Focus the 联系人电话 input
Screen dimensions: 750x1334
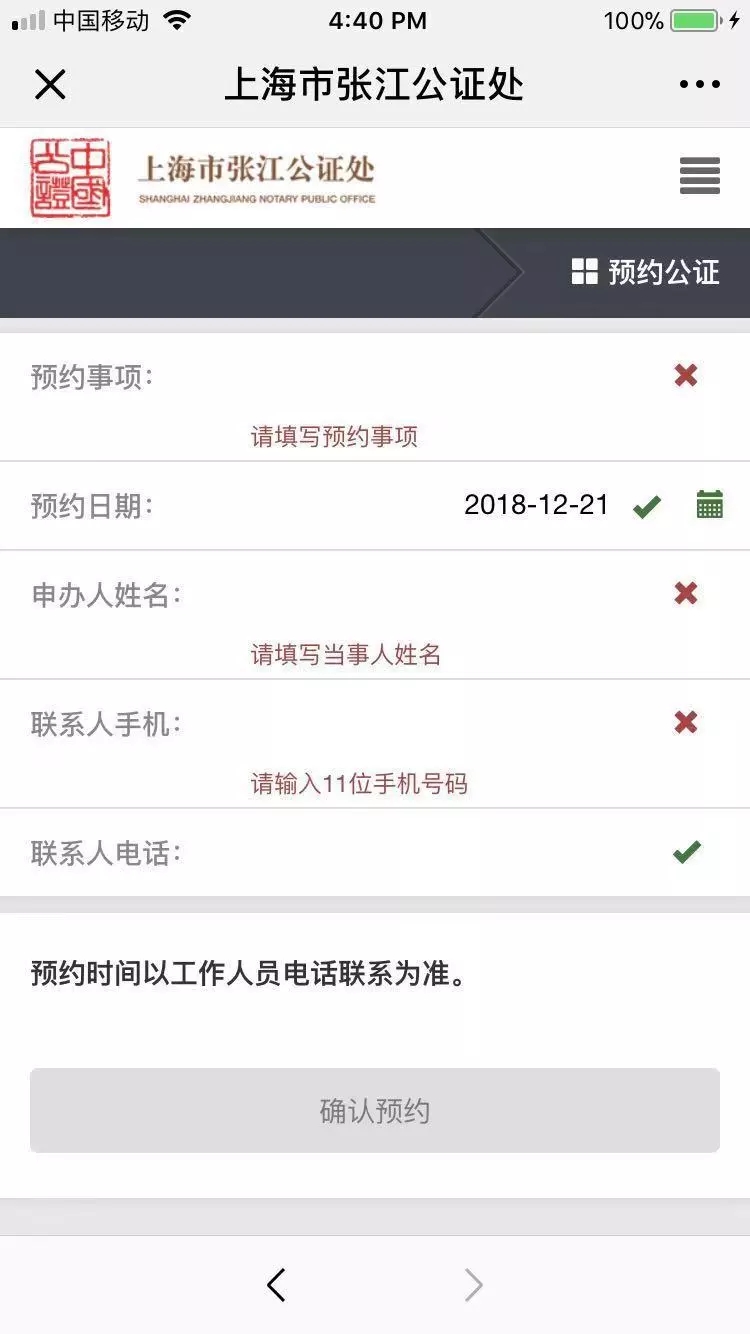[375, 853]
